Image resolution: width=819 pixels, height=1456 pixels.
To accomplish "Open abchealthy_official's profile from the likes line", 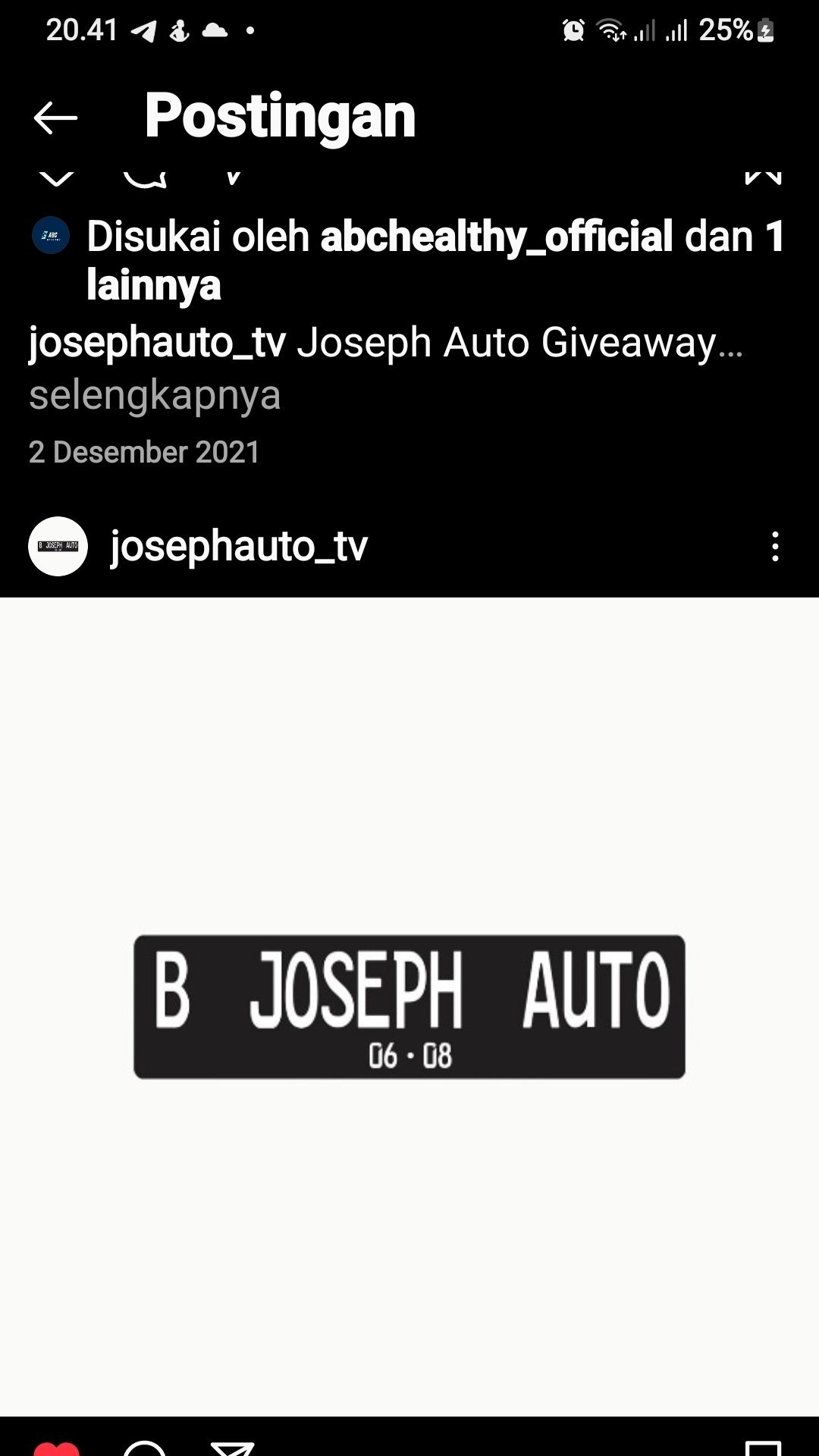I will point(497,237).
